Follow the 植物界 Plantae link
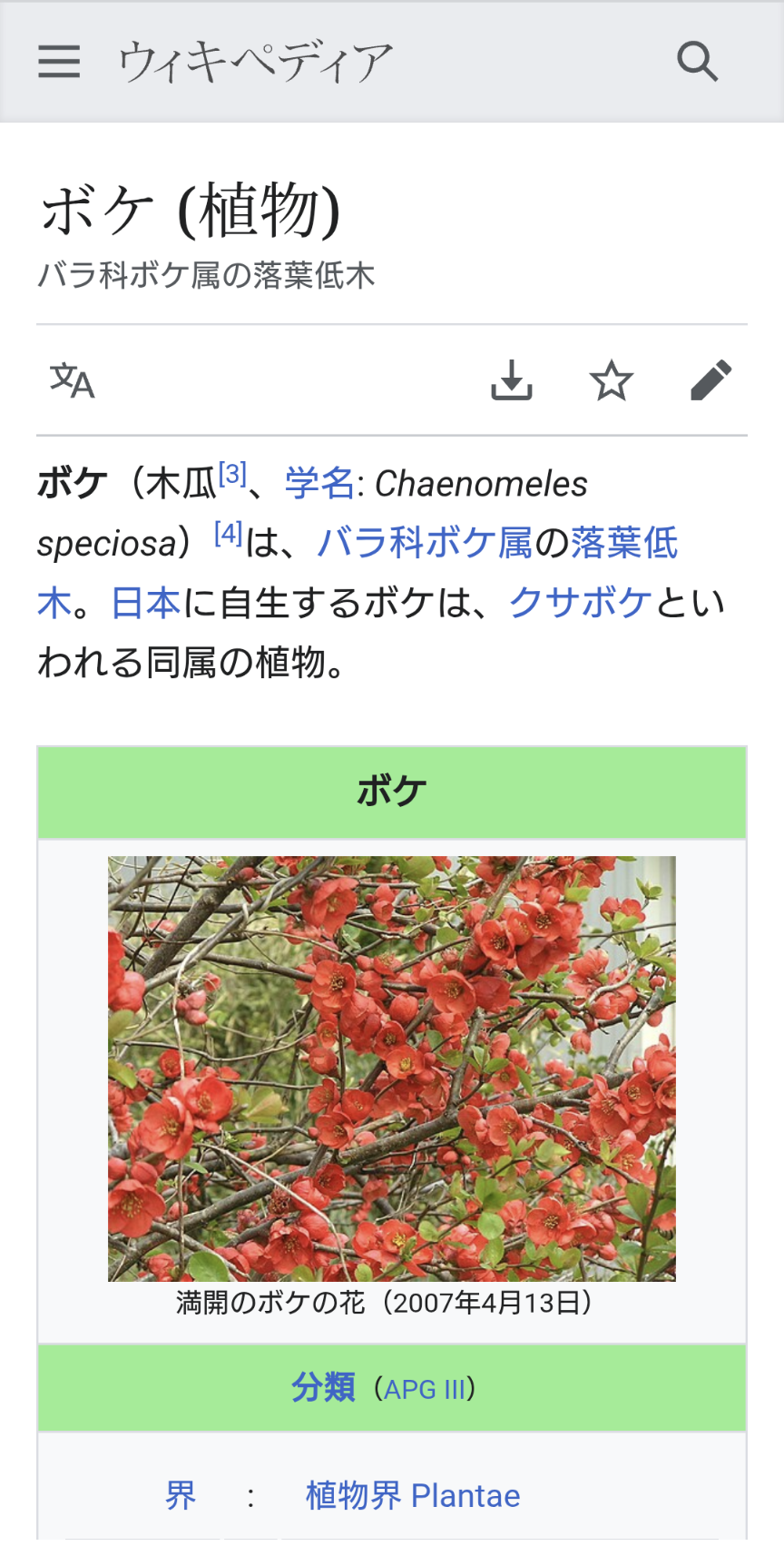The width and height of the screenshot is (784, 1546). coord(413,1496)
